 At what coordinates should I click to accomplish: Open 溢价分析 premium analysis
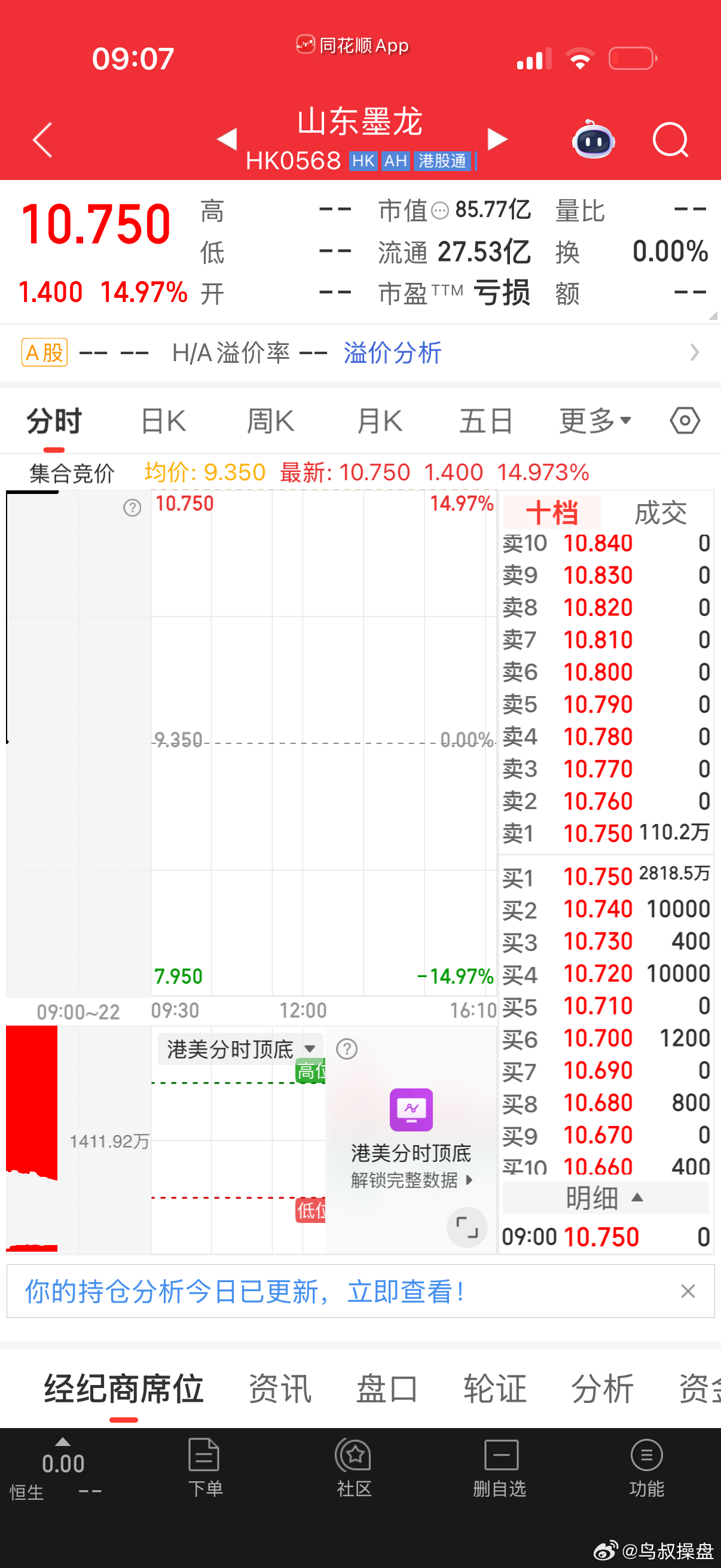(x=392, y=352)
